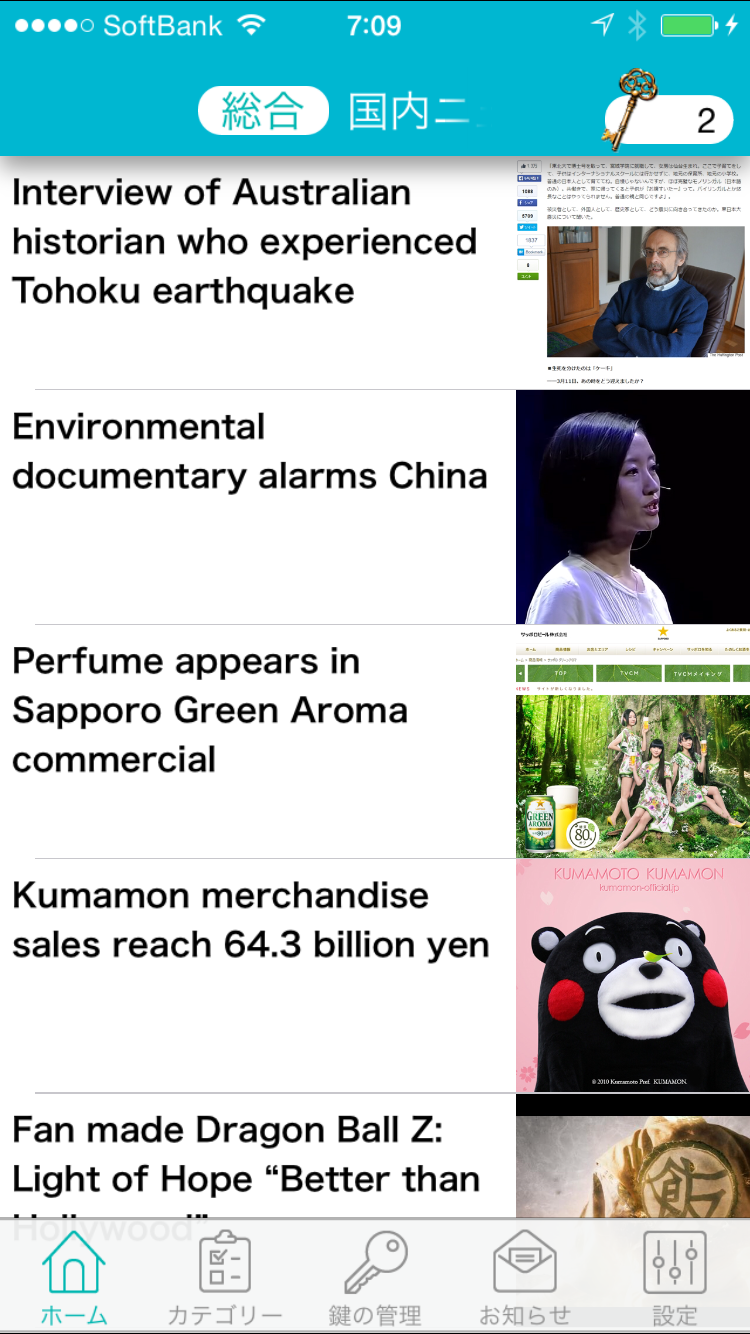Switch to the カテゴリー tab

click(x=225, y=1278)
